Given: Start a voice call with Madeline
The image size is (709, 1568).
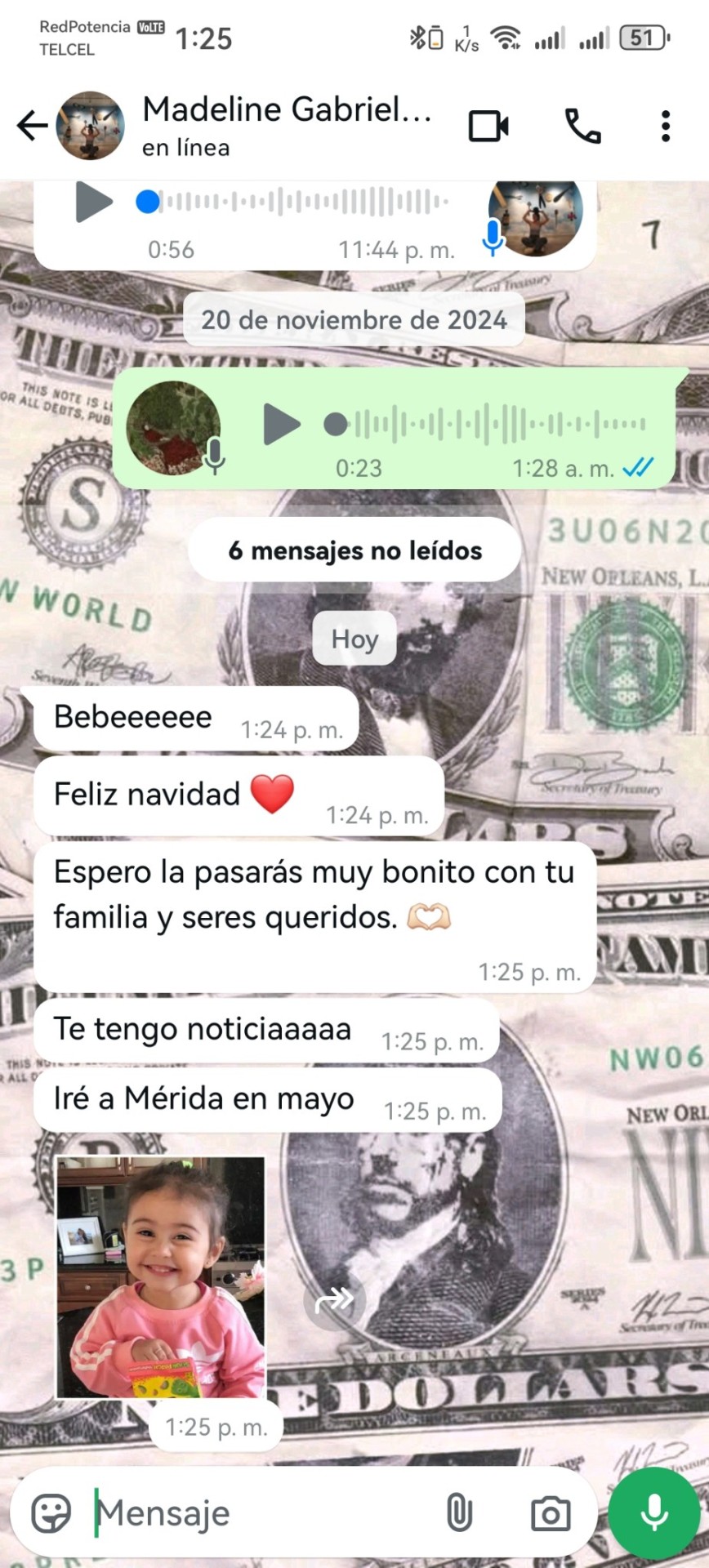Looking at the screenshot, I should [x=582, y=127].
